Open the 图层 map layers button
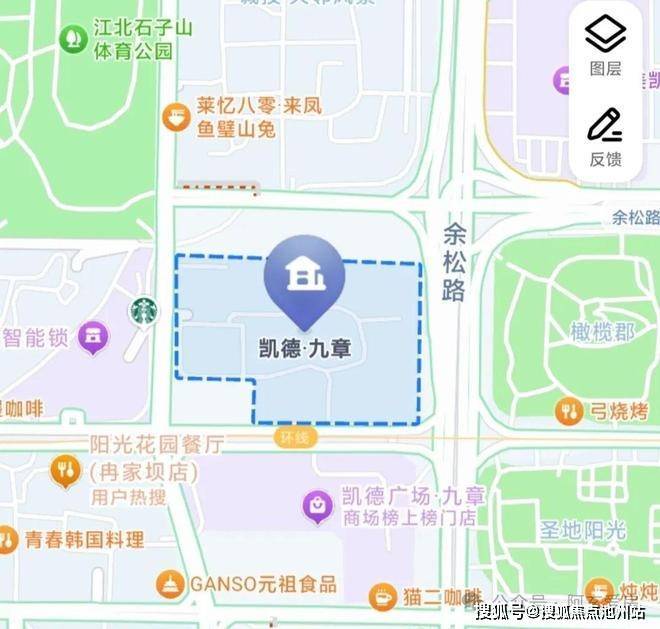This screenshot has width=660, height=629. [605, 46]
